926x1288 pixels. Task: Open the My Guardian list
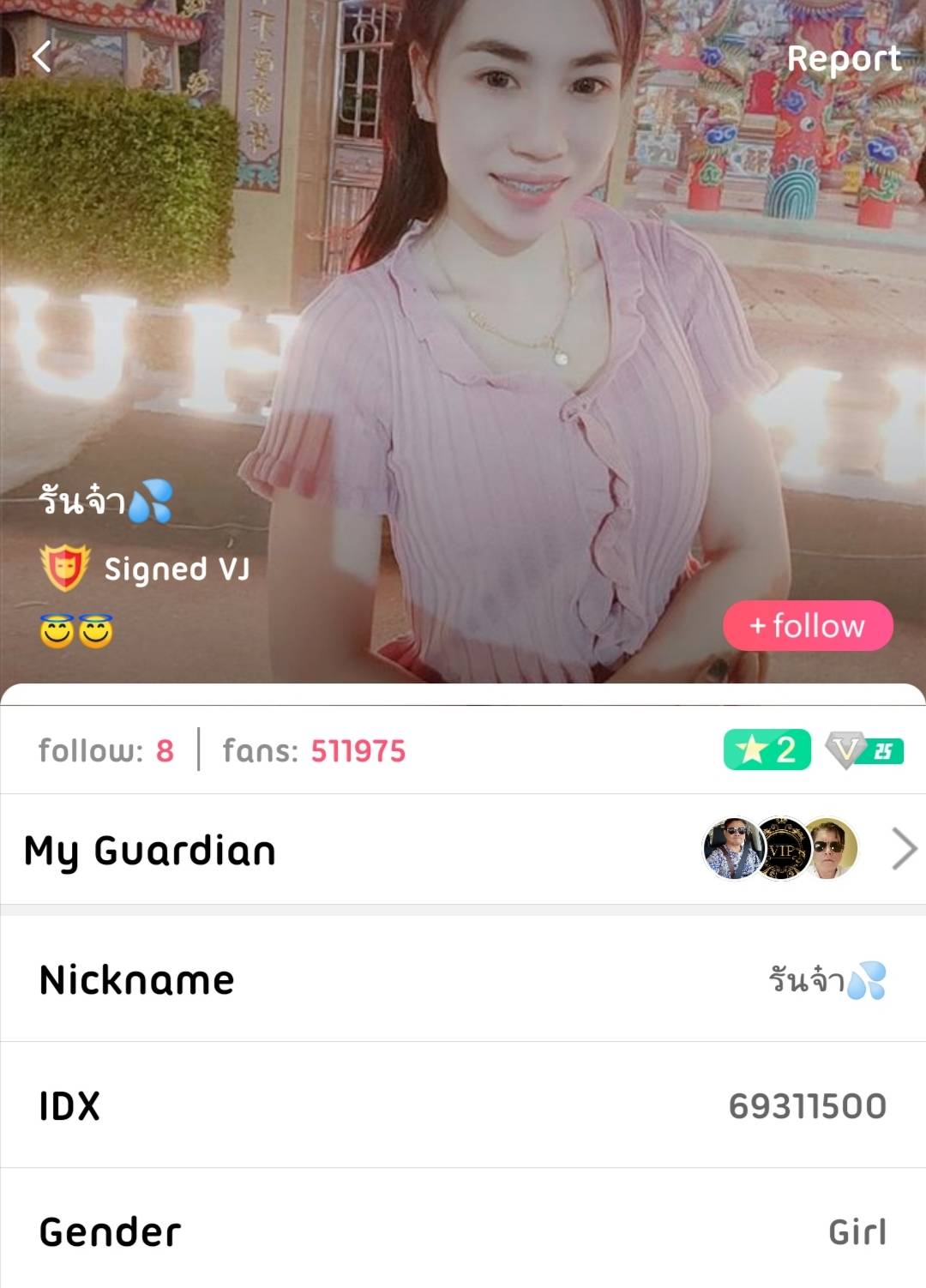click(x=463, y=849)
